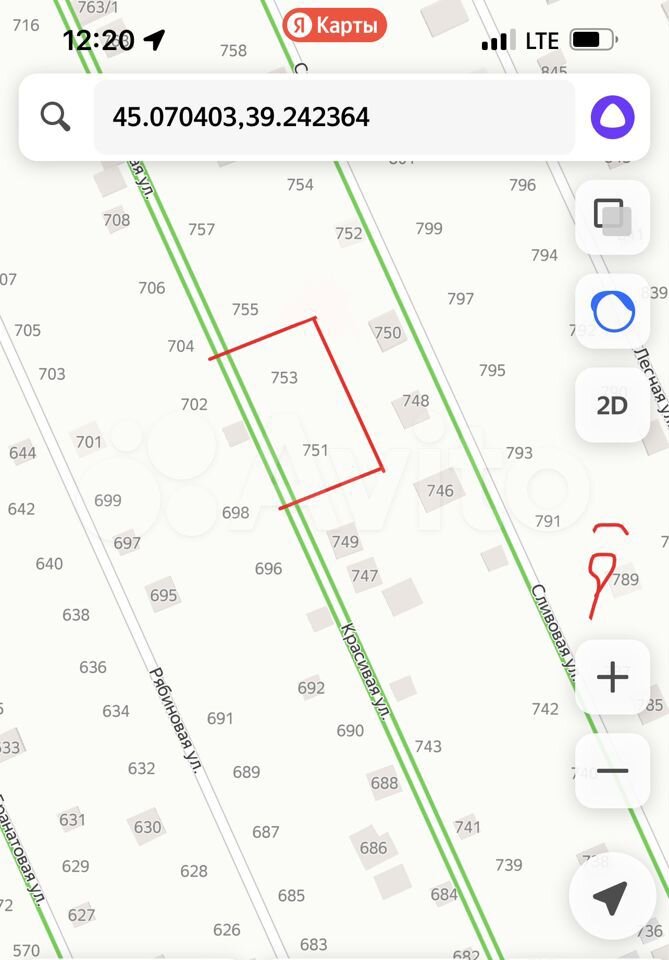Toggle the 2D map view

point(611,405)
